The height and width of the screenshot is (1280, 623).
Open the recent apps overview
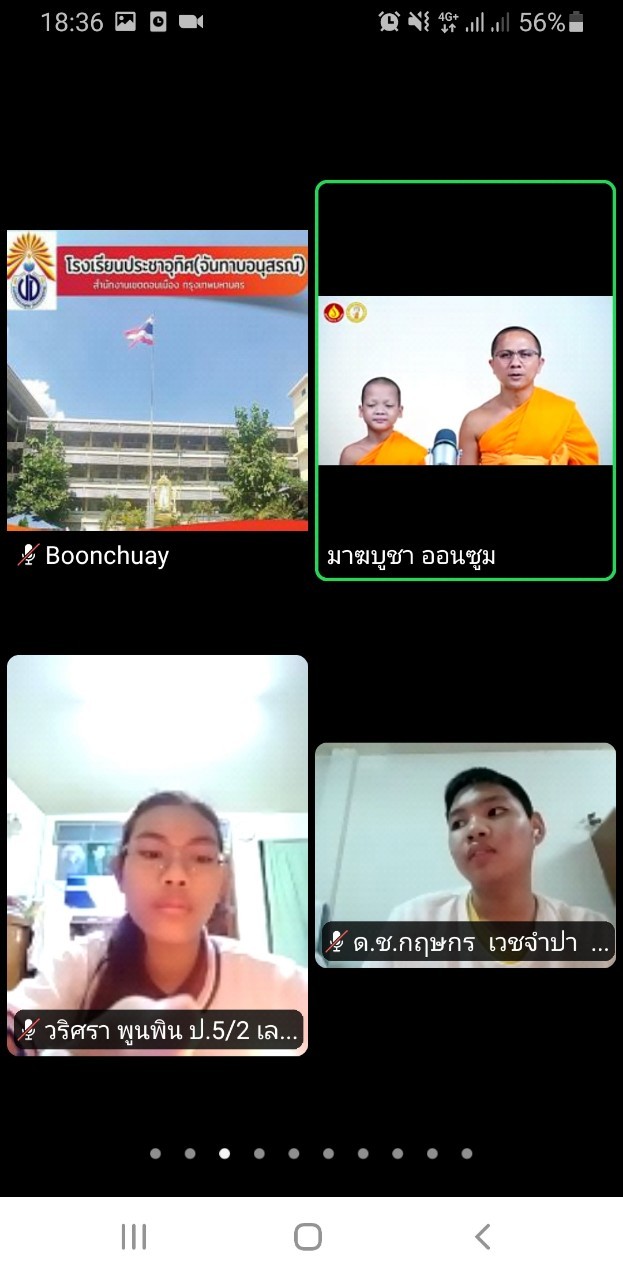coord(134,1237)
